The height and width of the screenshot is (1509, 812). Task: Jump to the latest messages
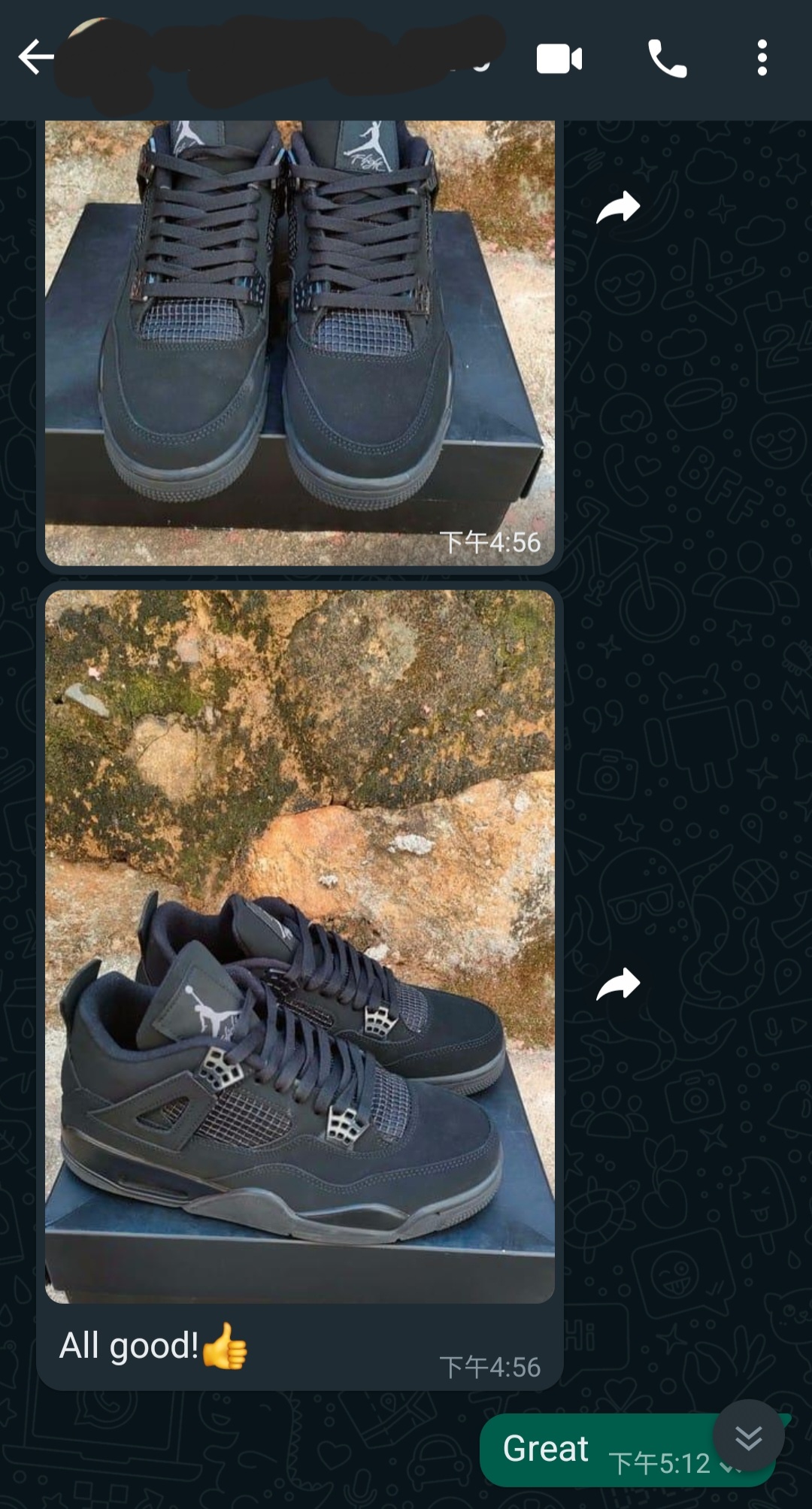[748, 1437]
